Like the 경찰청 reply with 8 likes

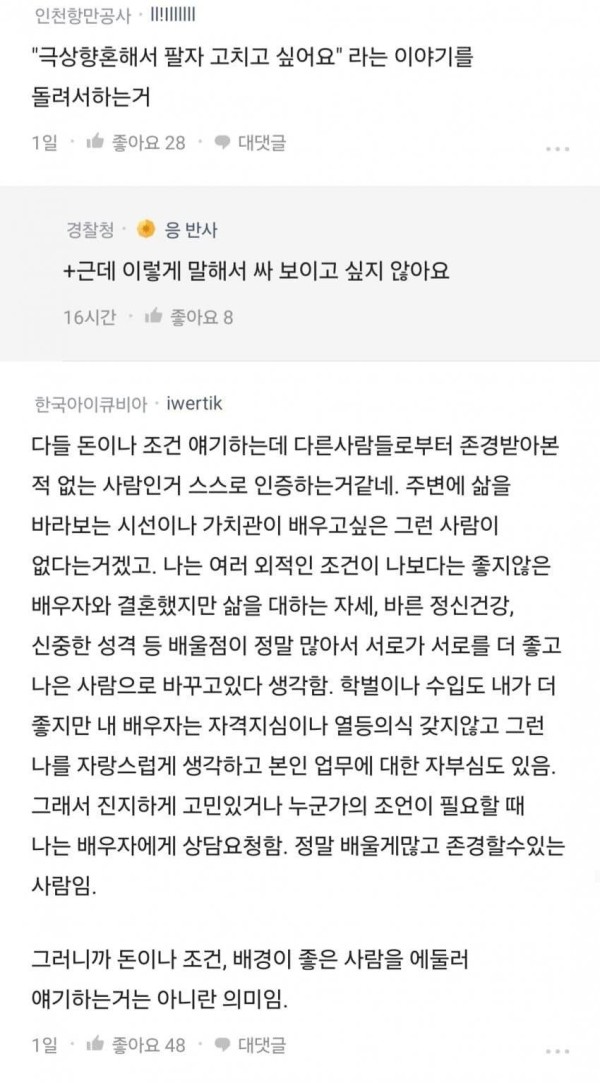tap(188, 317)
